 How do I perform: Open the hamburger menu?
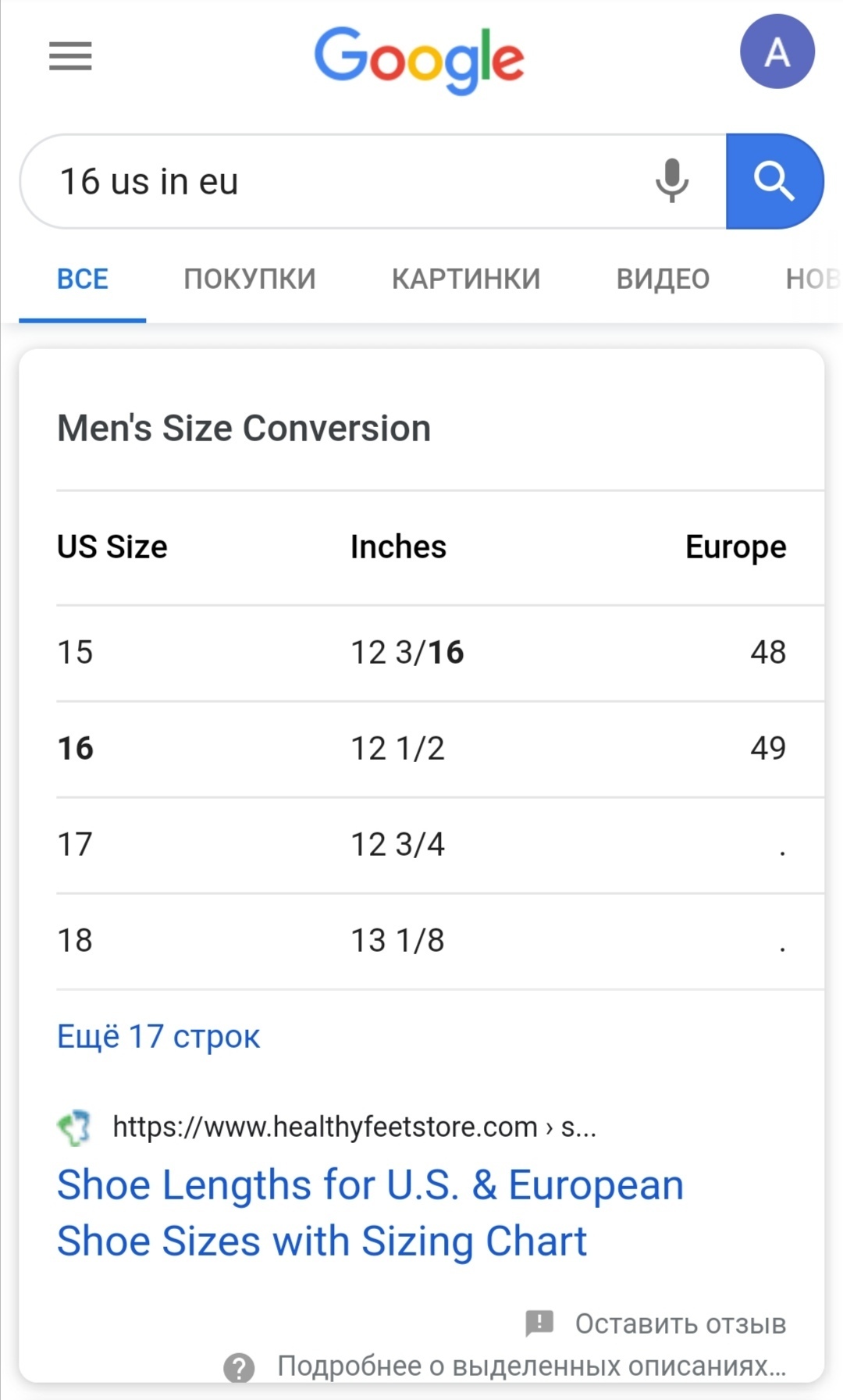pos(70,56)
